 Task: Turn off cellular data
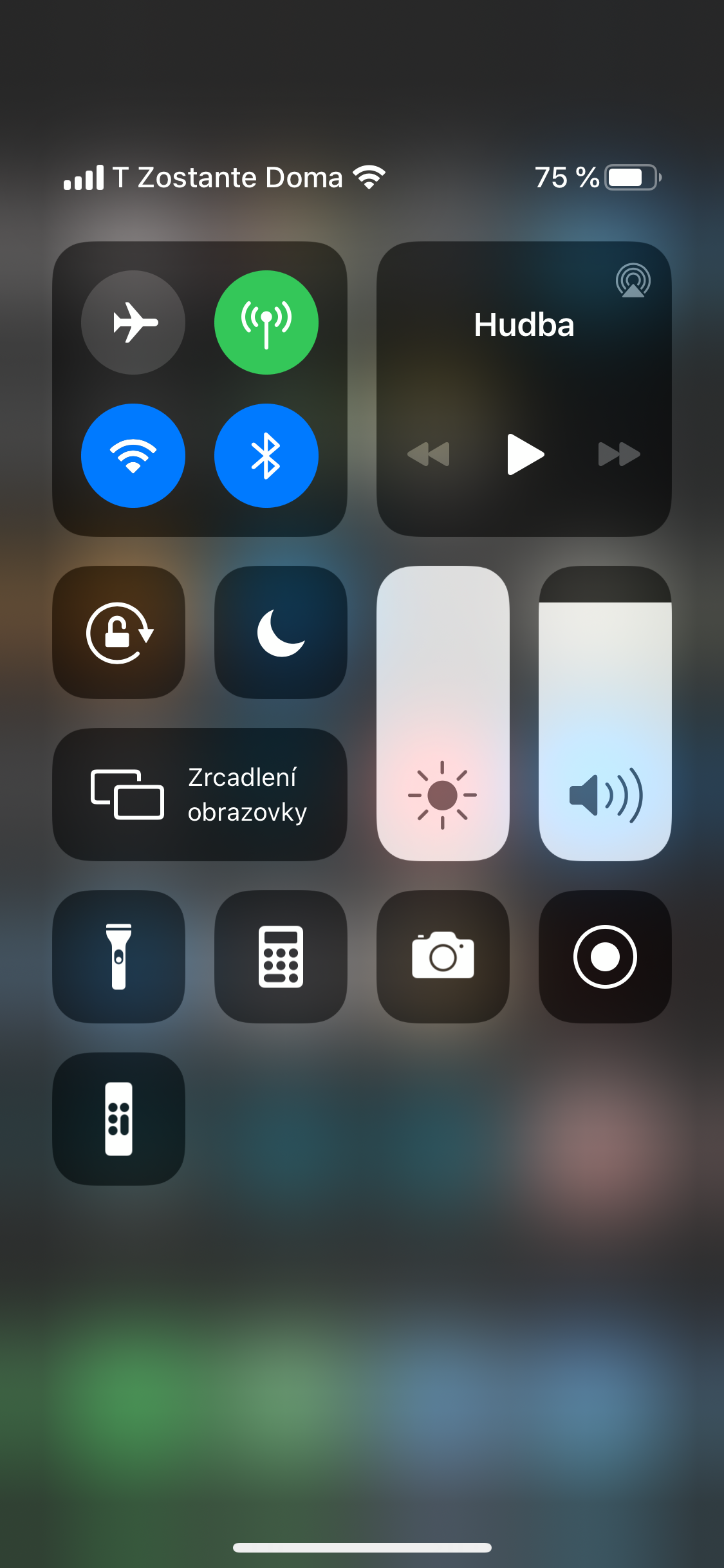(266, 322)
